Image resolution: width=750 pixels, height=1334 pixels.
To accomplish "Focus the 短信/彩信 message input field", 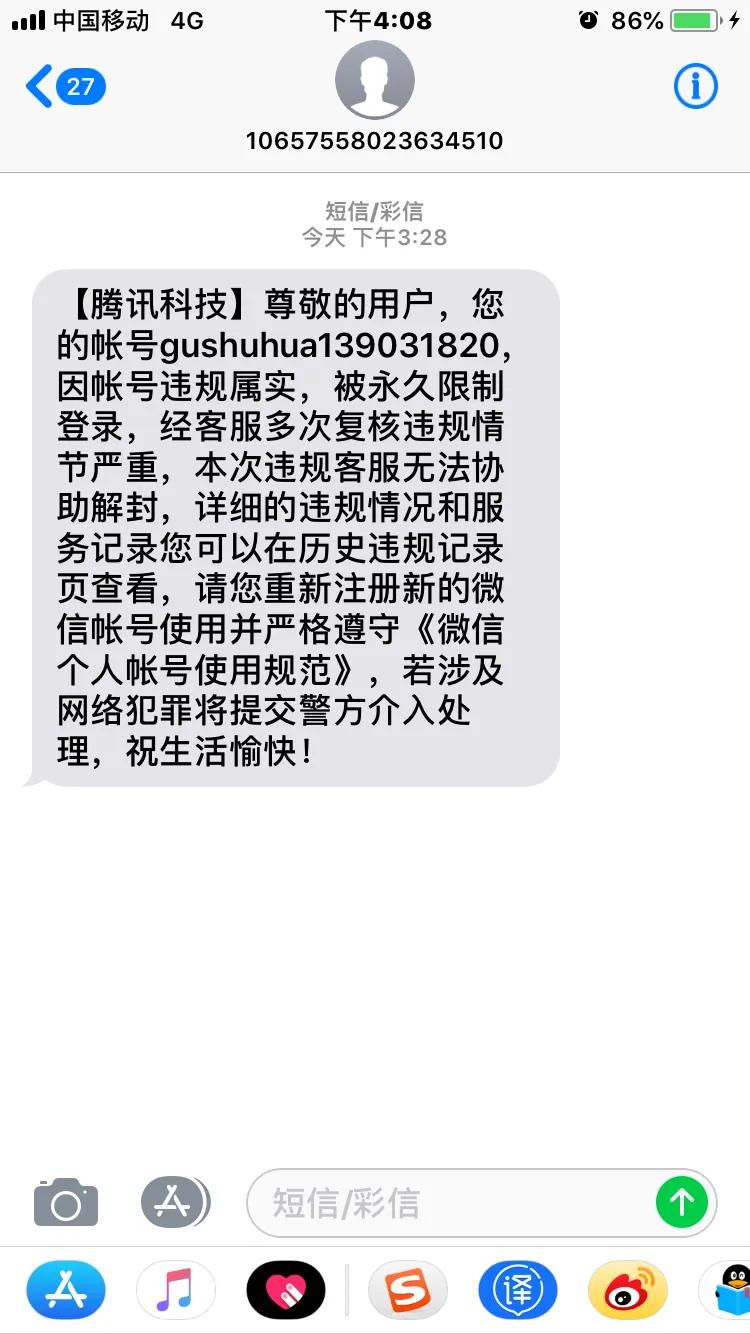I will click(450, 1202).
